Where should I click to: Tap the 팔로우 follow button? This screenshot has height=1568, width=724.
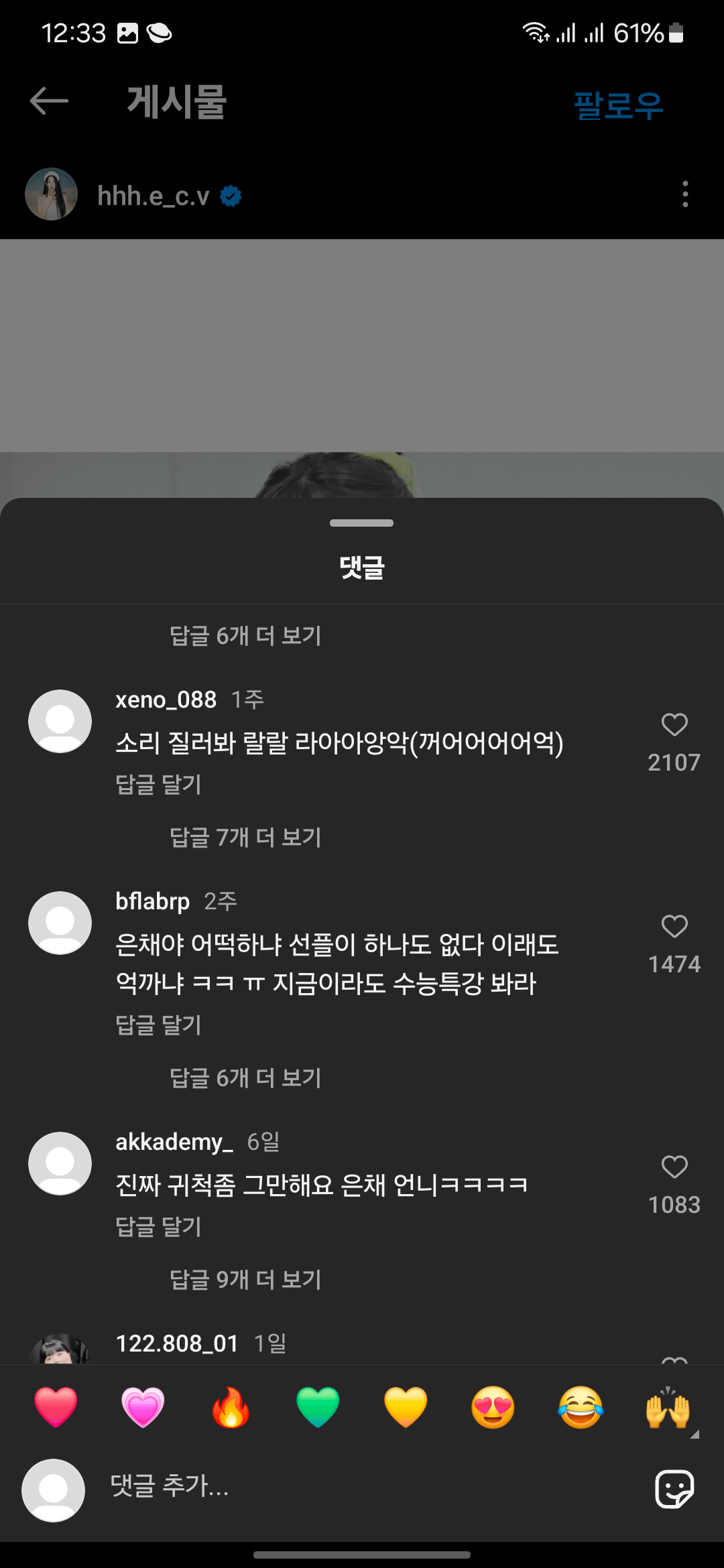point(618,105)
